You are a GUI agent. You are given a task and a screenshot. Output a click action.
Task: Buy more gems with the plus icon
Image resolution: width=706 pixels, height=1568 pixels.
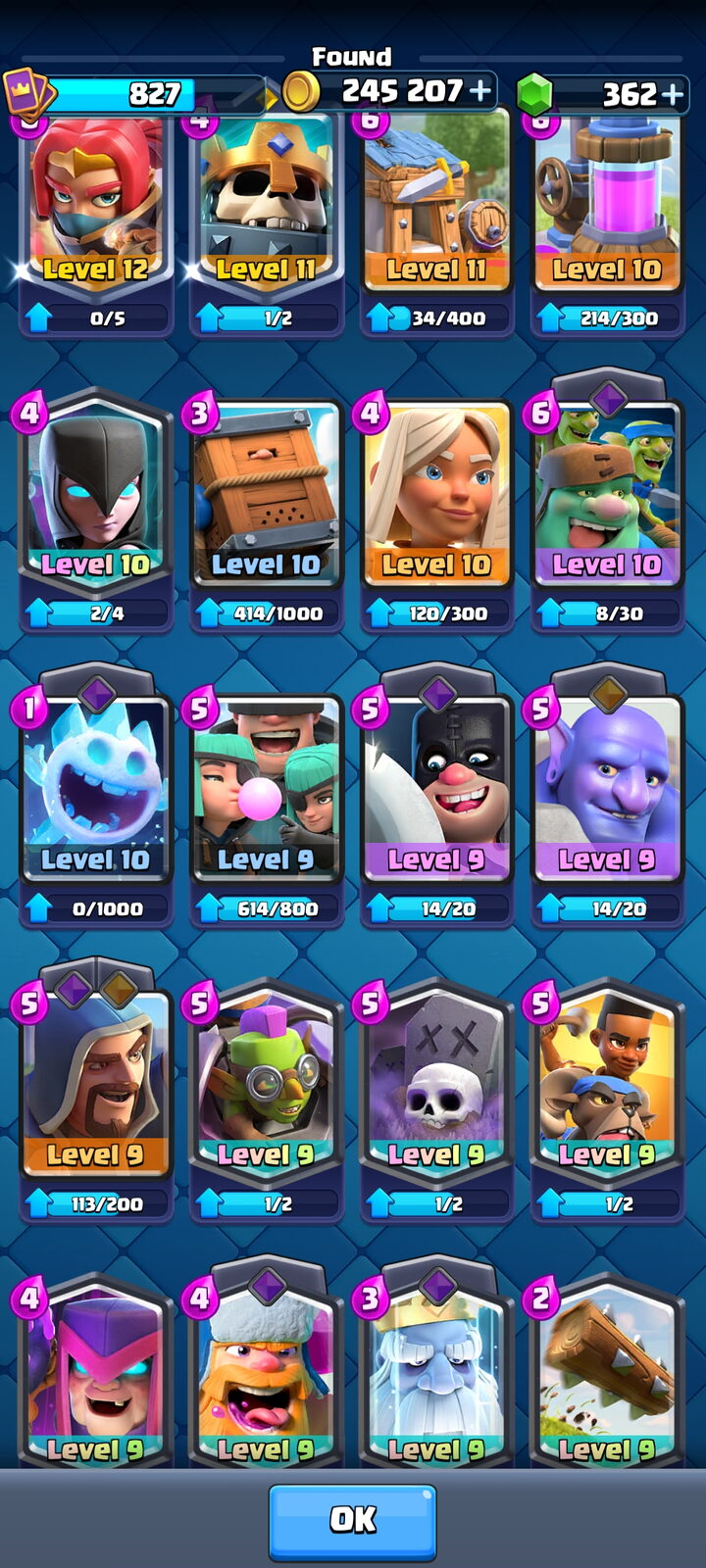click(672, 94)
